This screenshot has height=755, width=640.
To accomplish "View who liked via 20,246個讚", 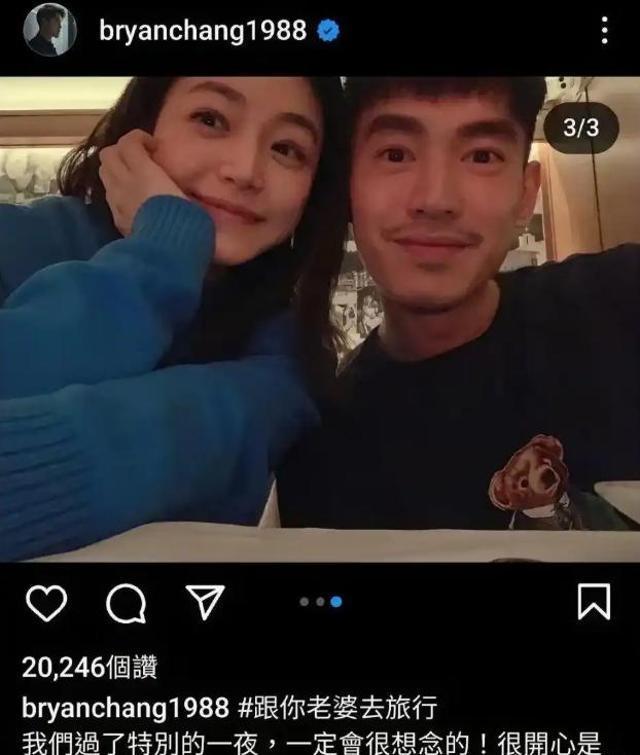I will (x=90, y=667).
